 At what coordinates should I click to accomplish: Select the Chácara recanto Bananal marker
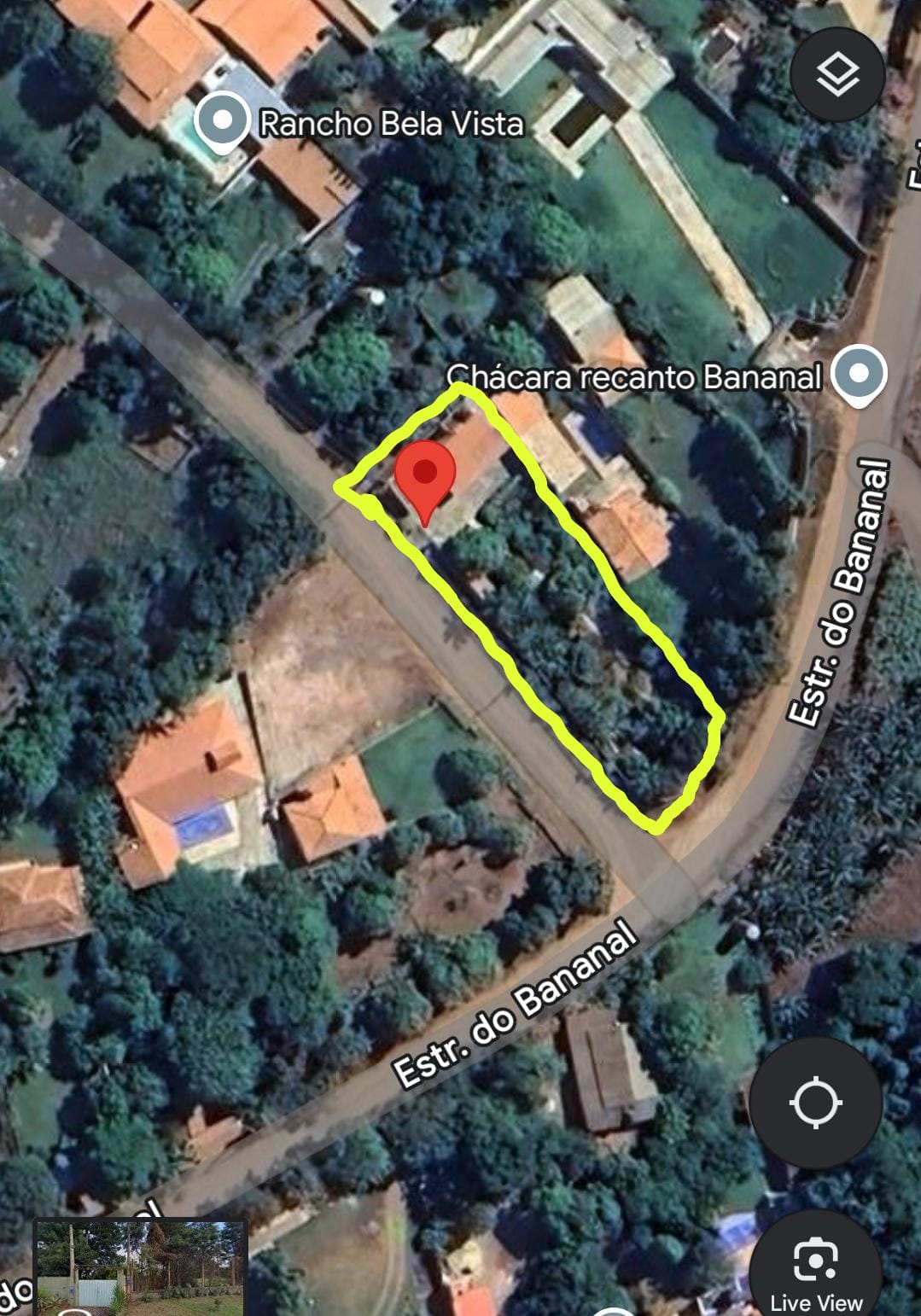859,374
